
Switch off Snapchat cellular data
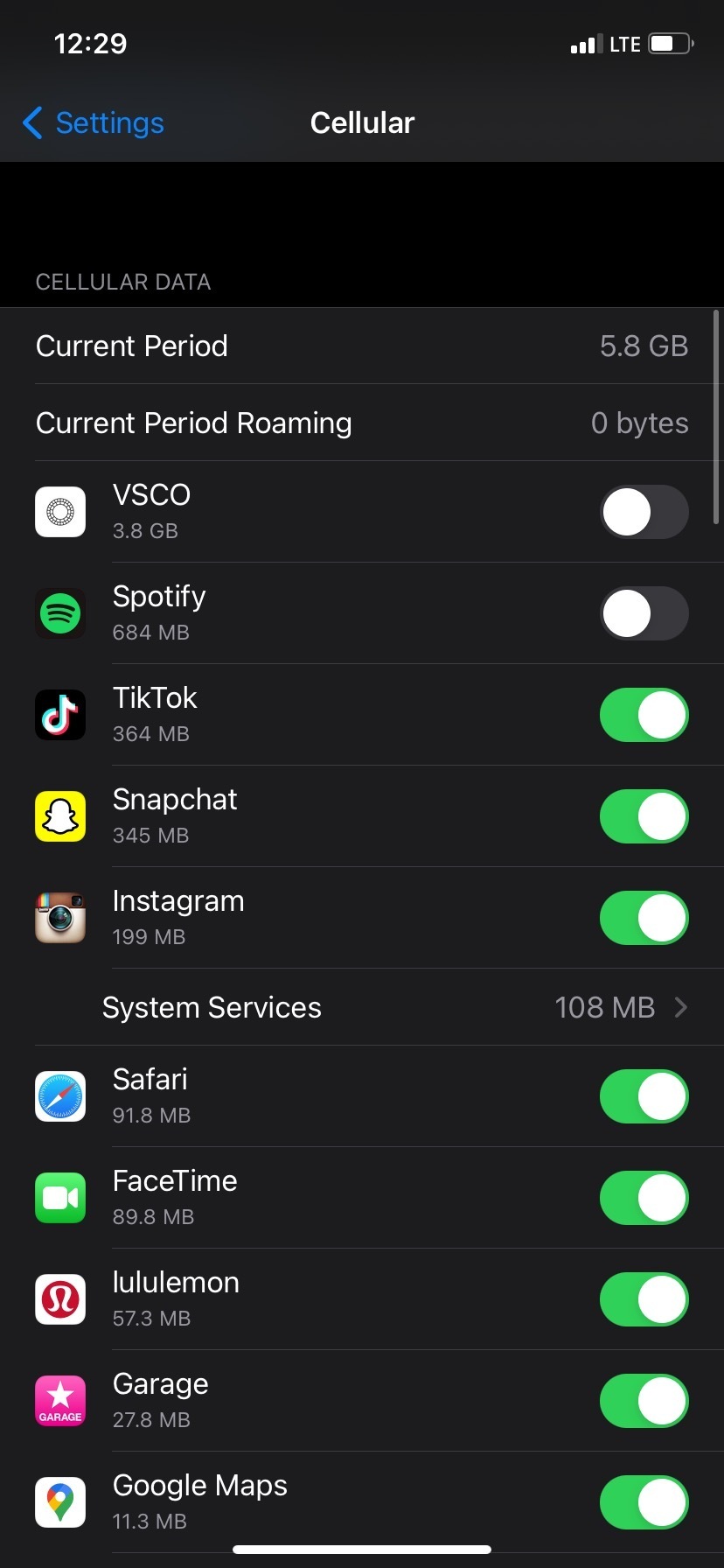[644, 816]
